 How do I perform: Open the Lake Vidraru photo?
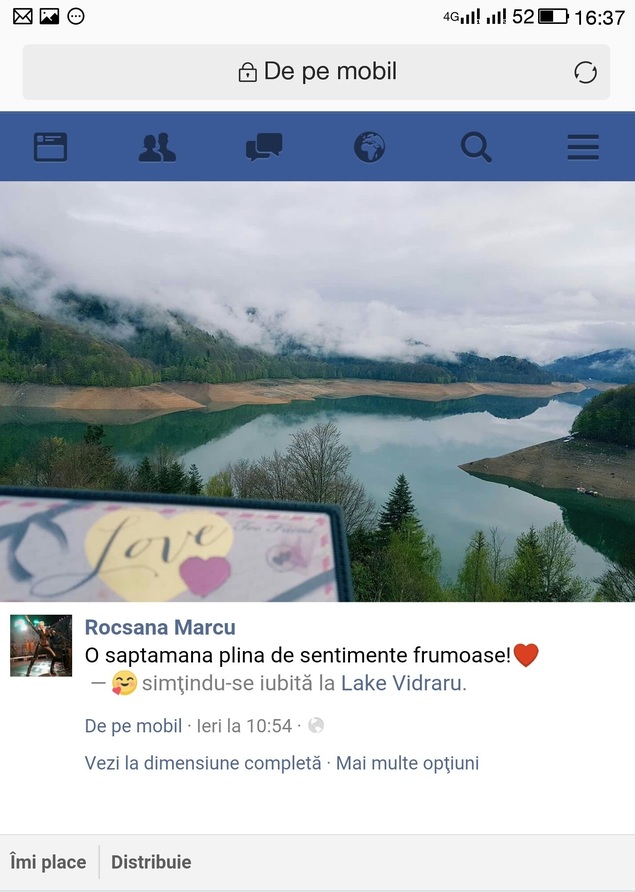click(317, 391)
